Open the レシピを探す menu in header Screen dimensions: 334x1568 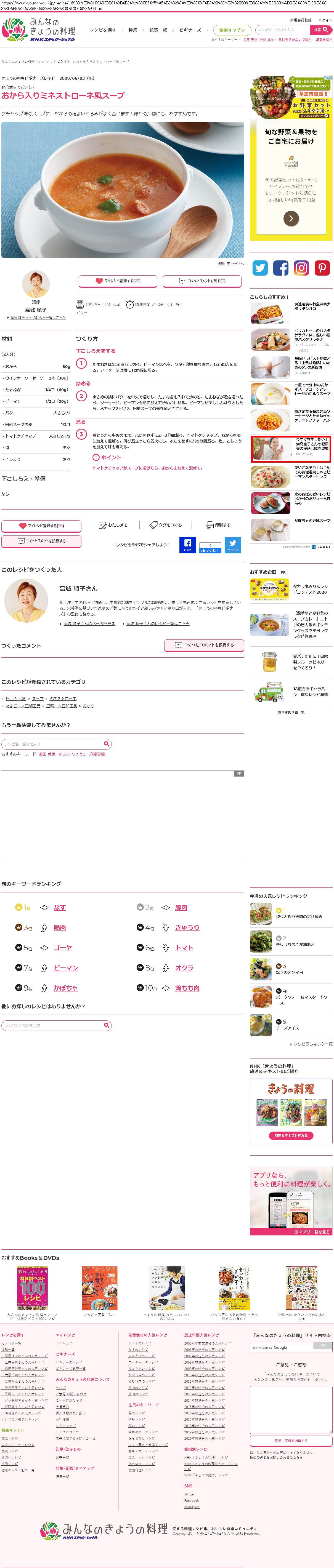pos(102,30)
